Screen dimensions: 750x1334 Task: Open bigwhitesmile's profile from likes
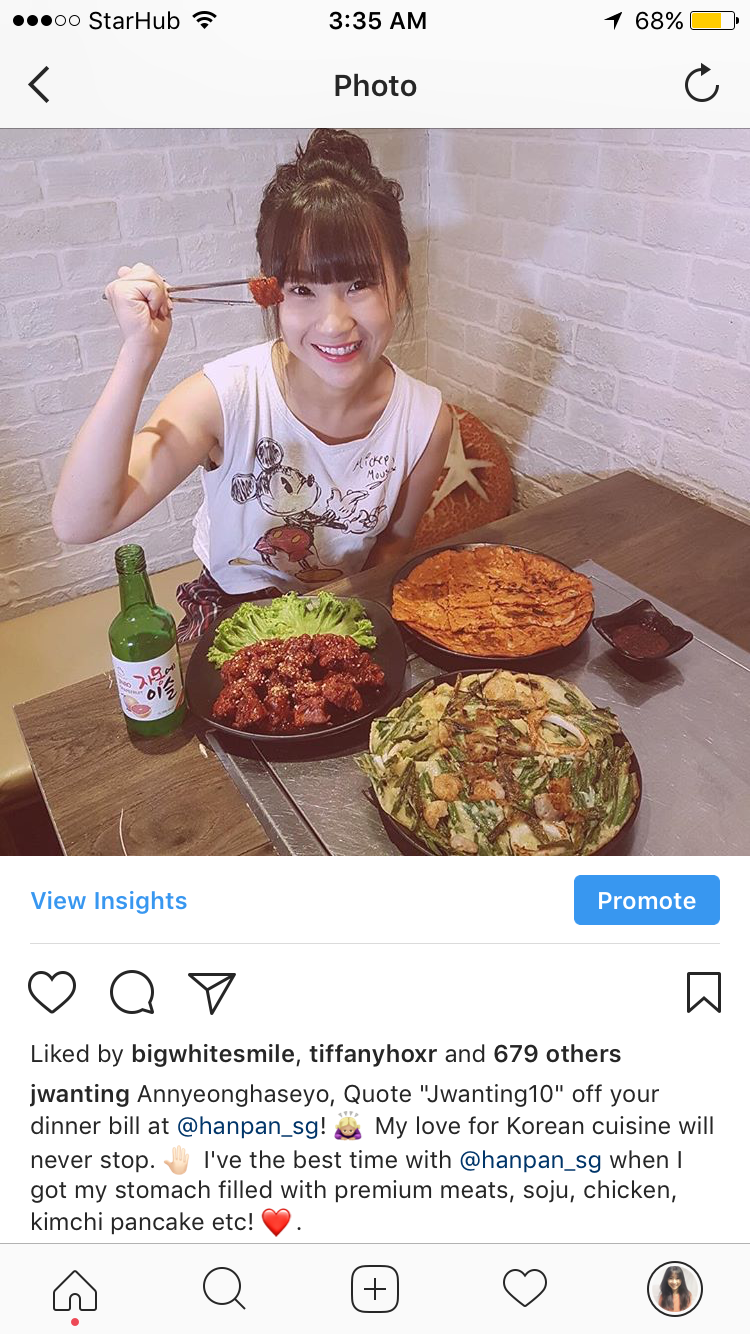[x=213, y=1054]
